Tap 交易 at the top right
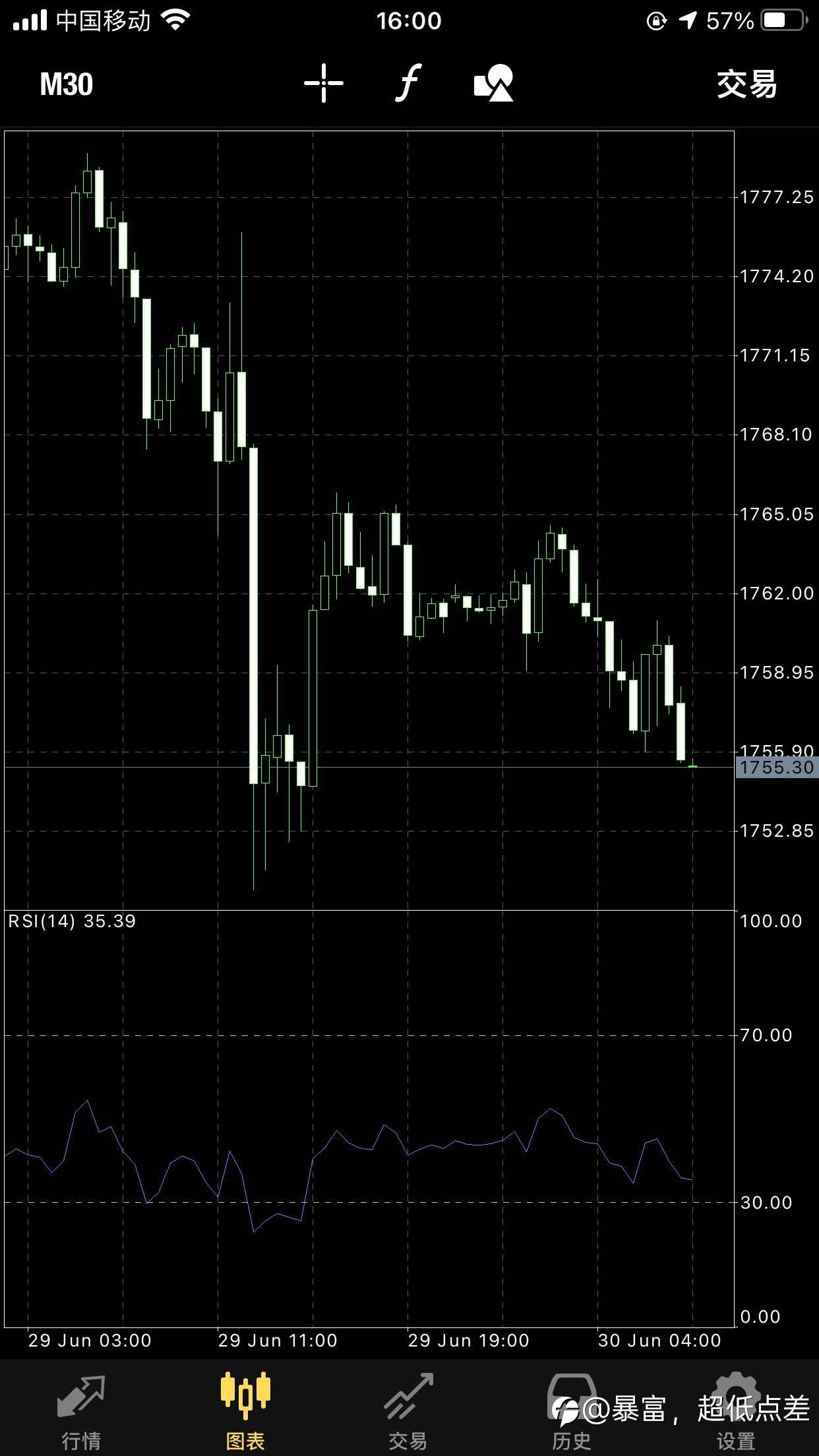This screenshot has height=1456, width=819. [x=747, y=84]
